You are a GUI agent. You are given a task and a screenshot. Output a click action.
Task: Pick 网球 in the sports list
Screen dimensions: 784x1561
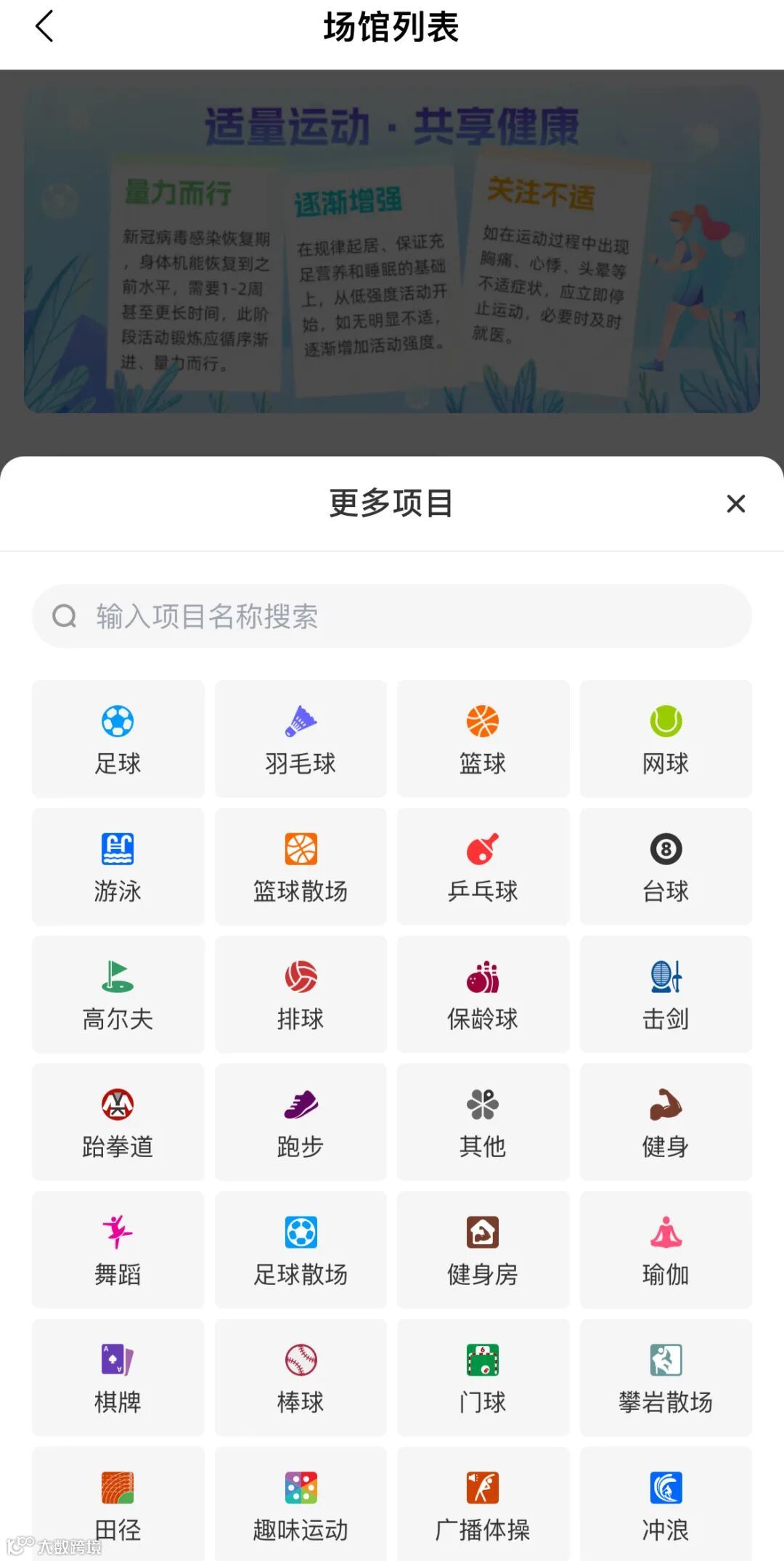666,739
